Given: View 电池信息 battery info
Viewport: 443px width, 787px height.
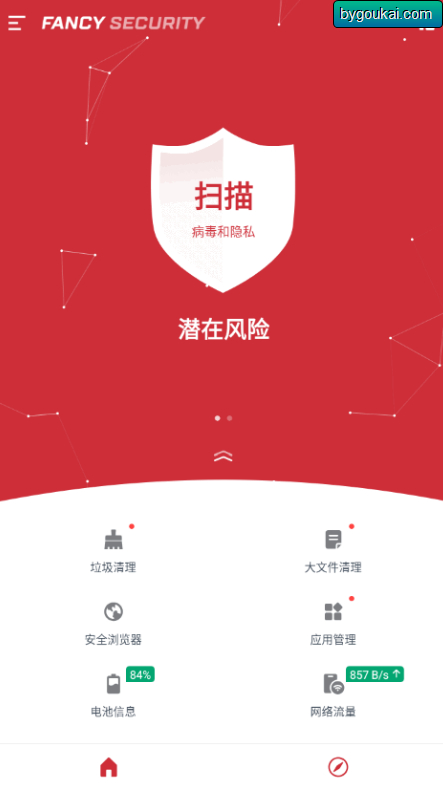Looking at the screenshot, I should (x=113, y=696).
